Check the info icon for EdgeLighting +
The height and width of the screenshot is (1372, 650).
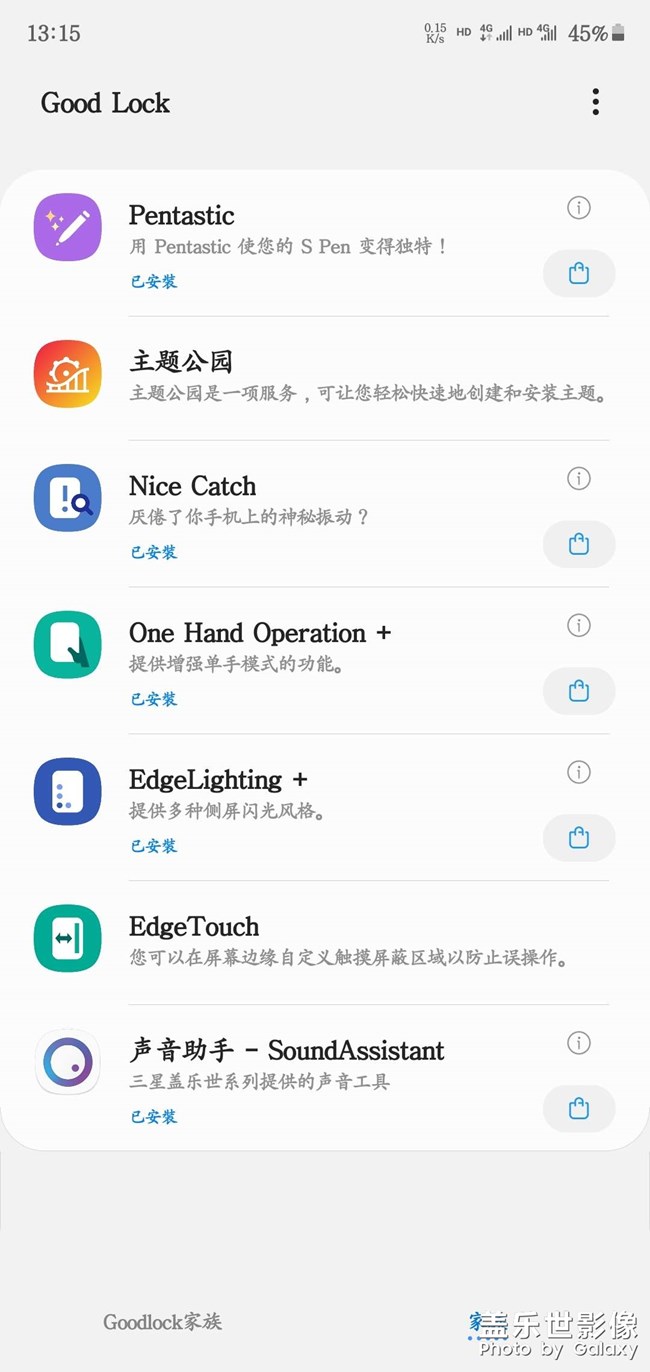point(578,773)
